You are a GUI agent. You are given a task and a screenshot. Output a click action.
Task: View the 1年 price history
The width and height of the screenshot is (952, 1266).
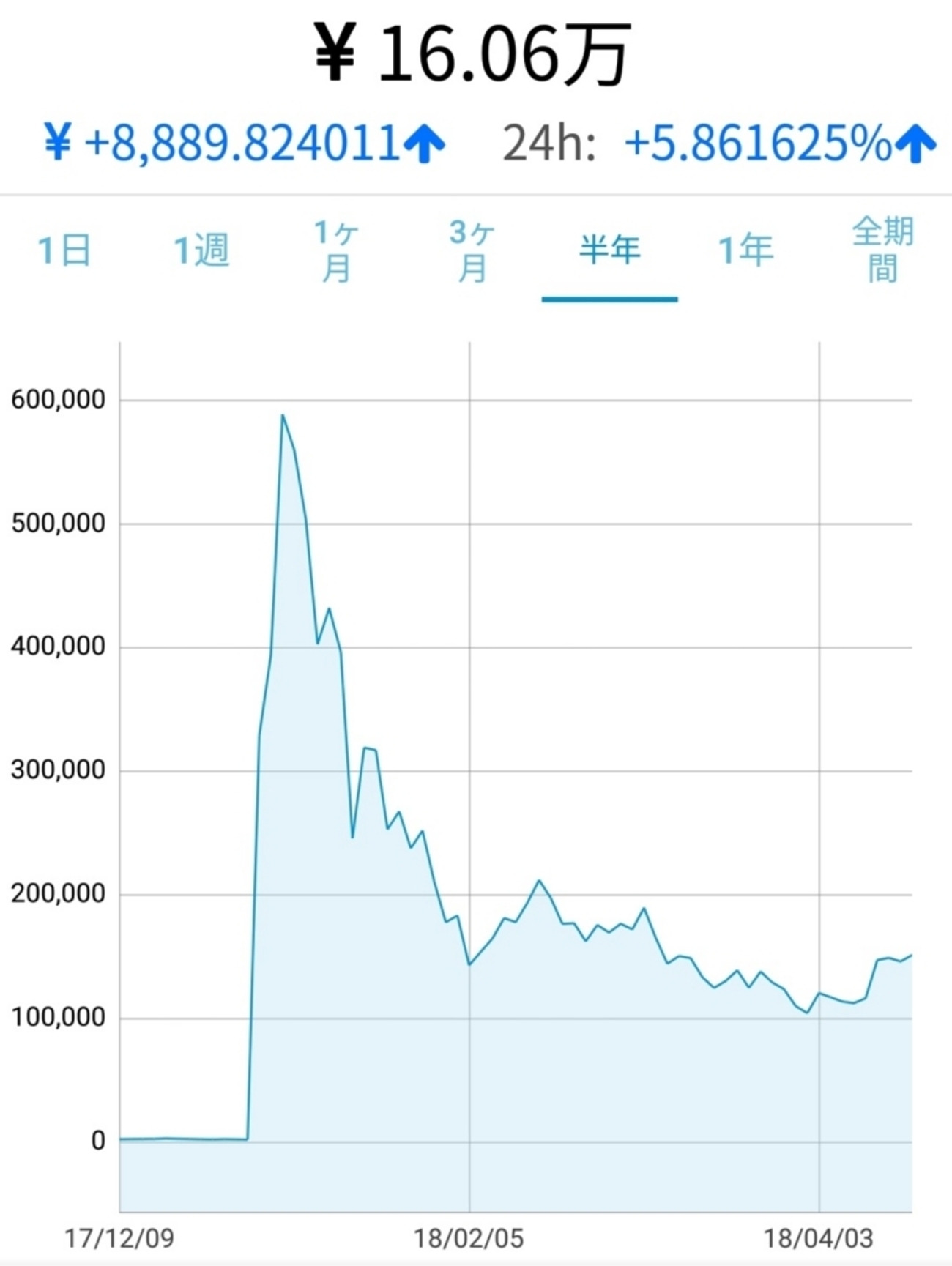[745, 250]
